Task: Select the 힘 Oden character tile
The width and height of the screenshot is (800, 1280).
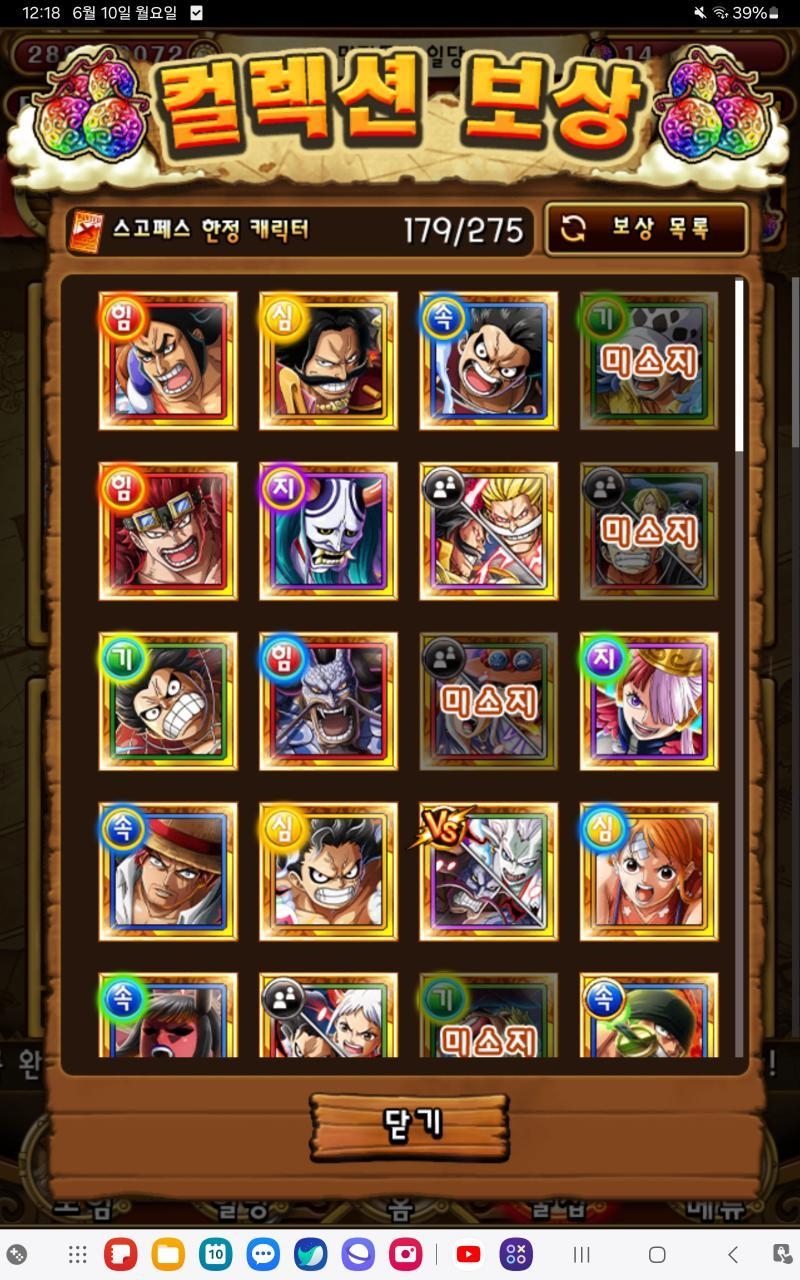Action: (168, 361)
